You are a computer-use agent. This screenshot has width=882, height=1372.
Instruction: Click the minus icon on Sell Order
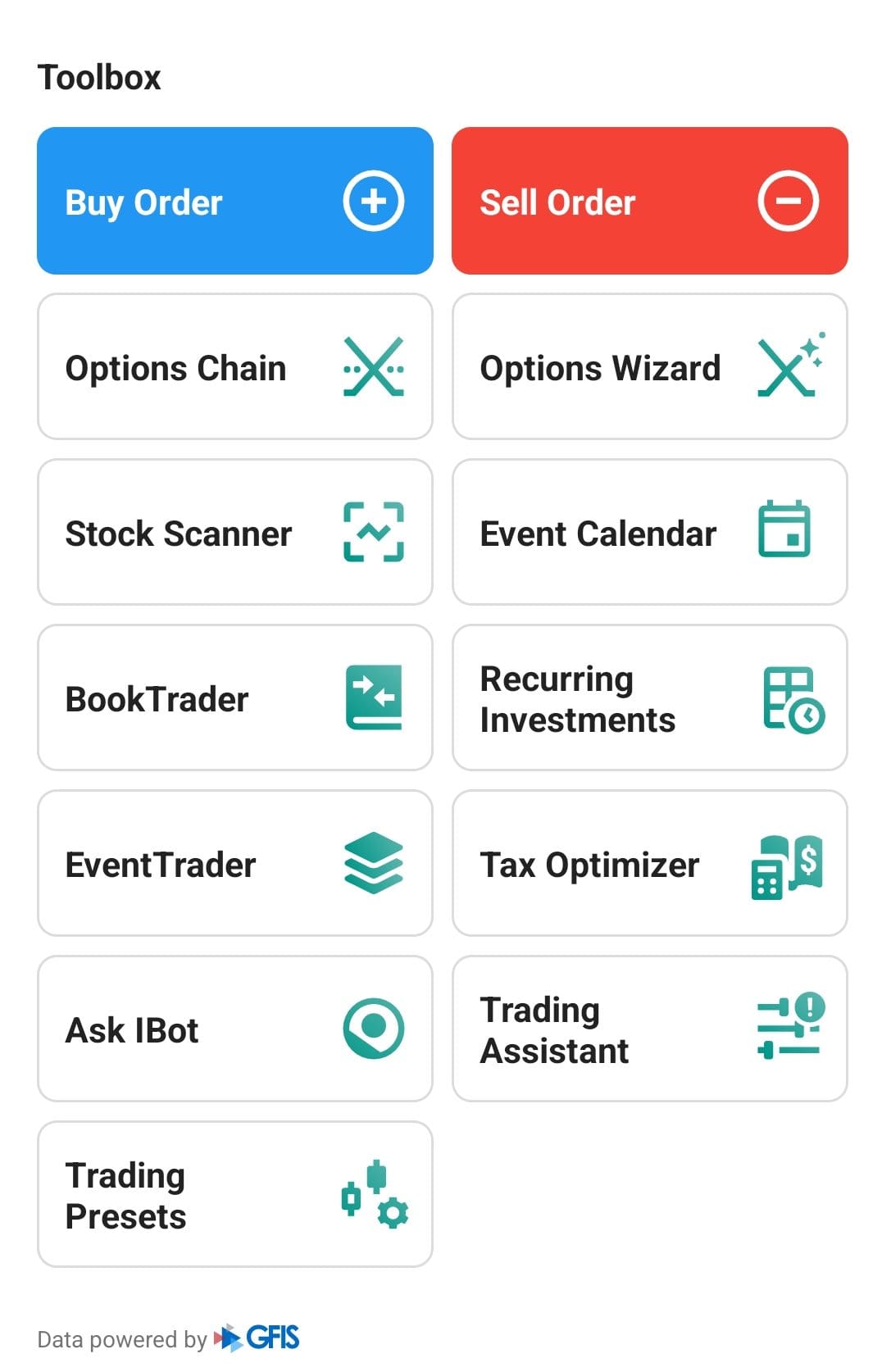tap(788, 201)
